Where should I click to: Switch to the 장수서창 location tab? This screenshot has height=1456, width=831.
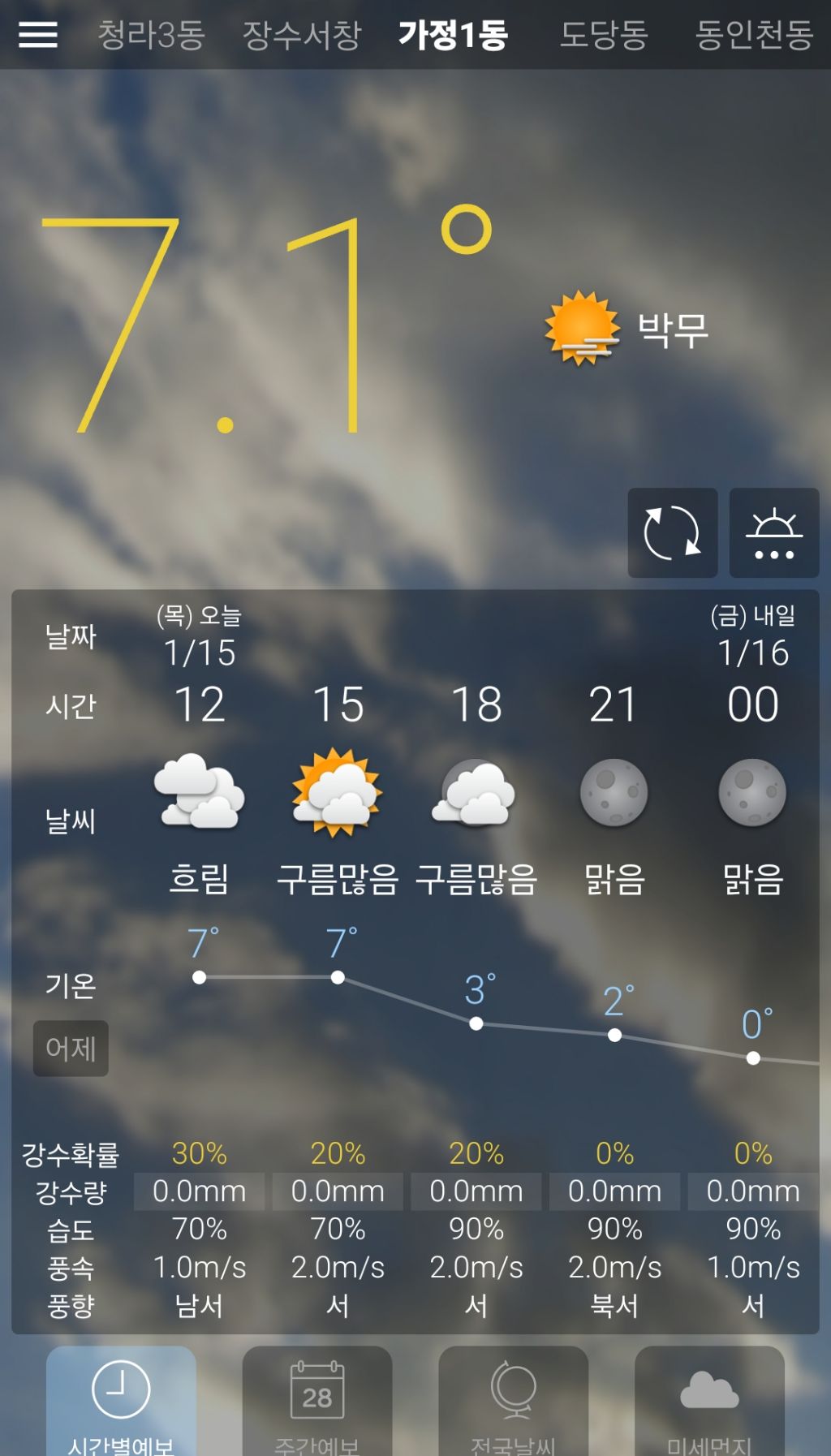pos(302,35)
